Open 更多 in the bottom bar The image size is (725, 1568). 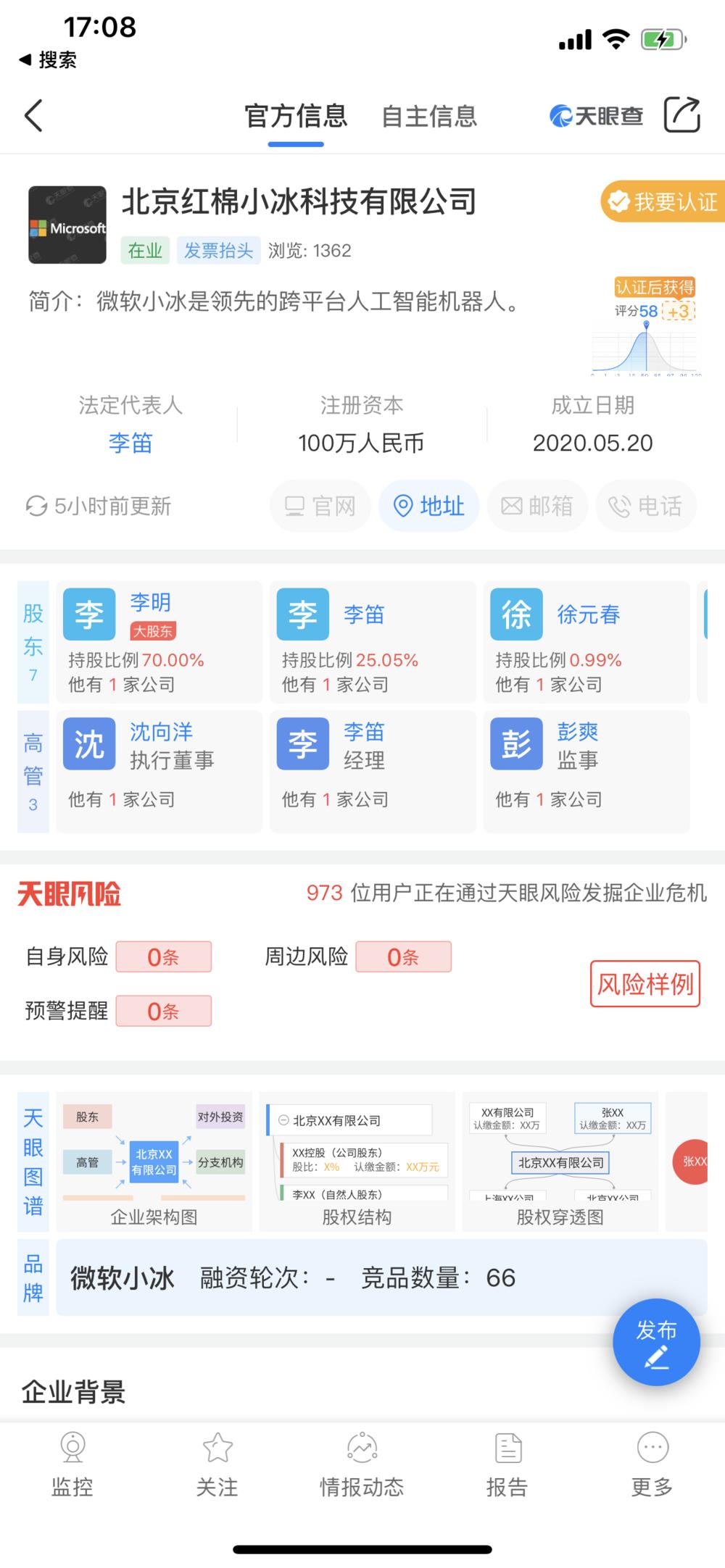tap(652, 1465)
